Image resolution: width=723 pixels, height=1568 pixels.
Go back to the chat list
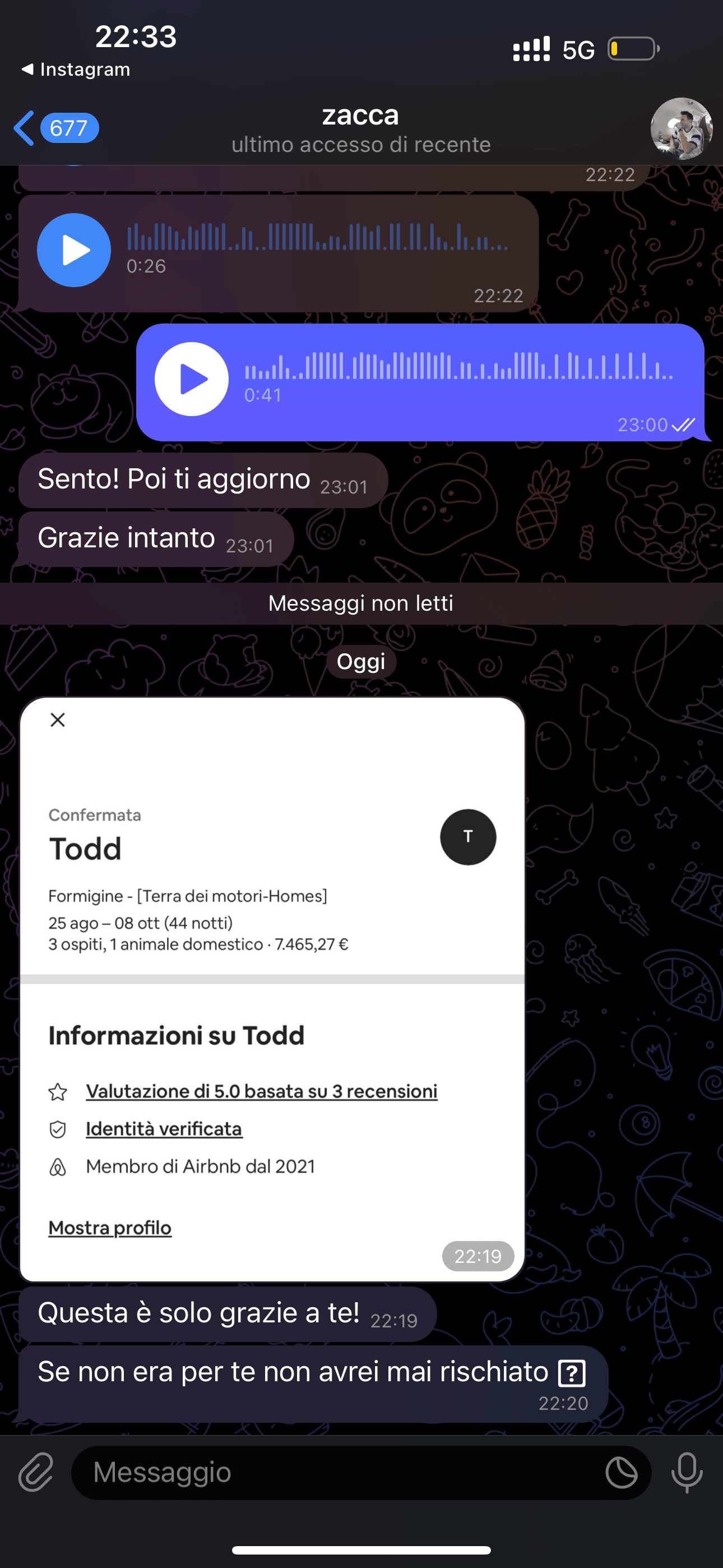pyautogui.click(x=55, y=128)
